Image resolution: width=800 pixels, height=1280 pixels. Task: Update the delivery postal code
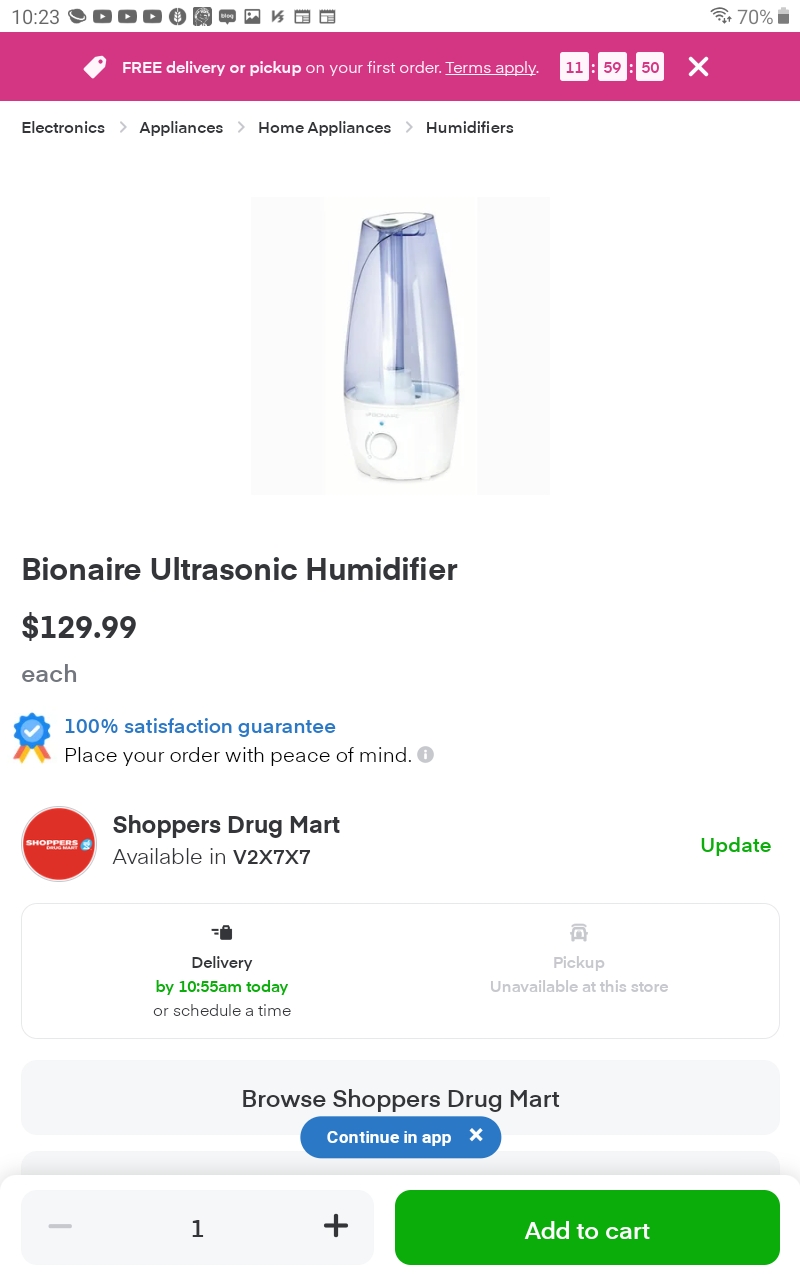tap(735, 845)
